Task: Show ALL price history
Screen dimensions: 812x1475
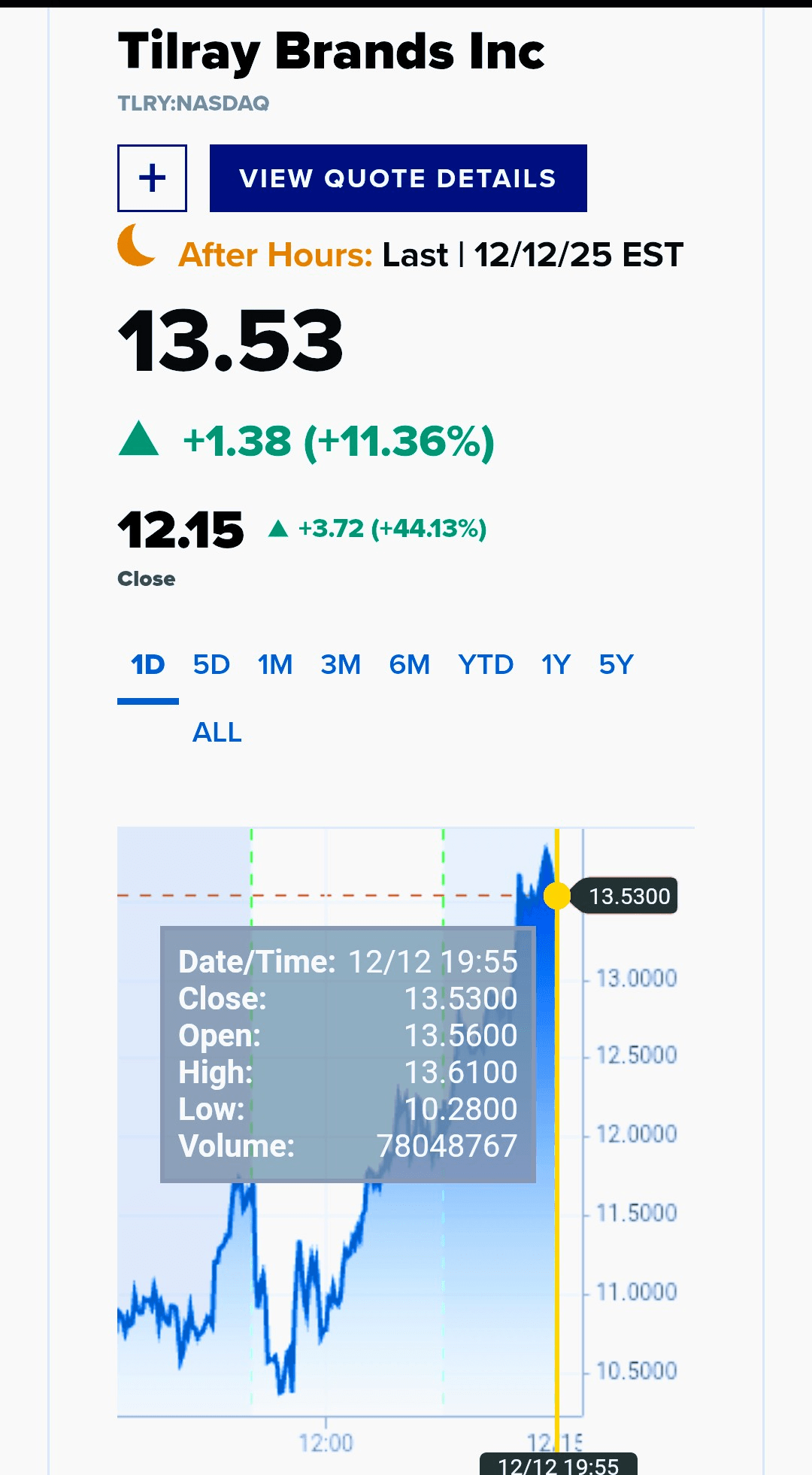Action: (217, 733)
